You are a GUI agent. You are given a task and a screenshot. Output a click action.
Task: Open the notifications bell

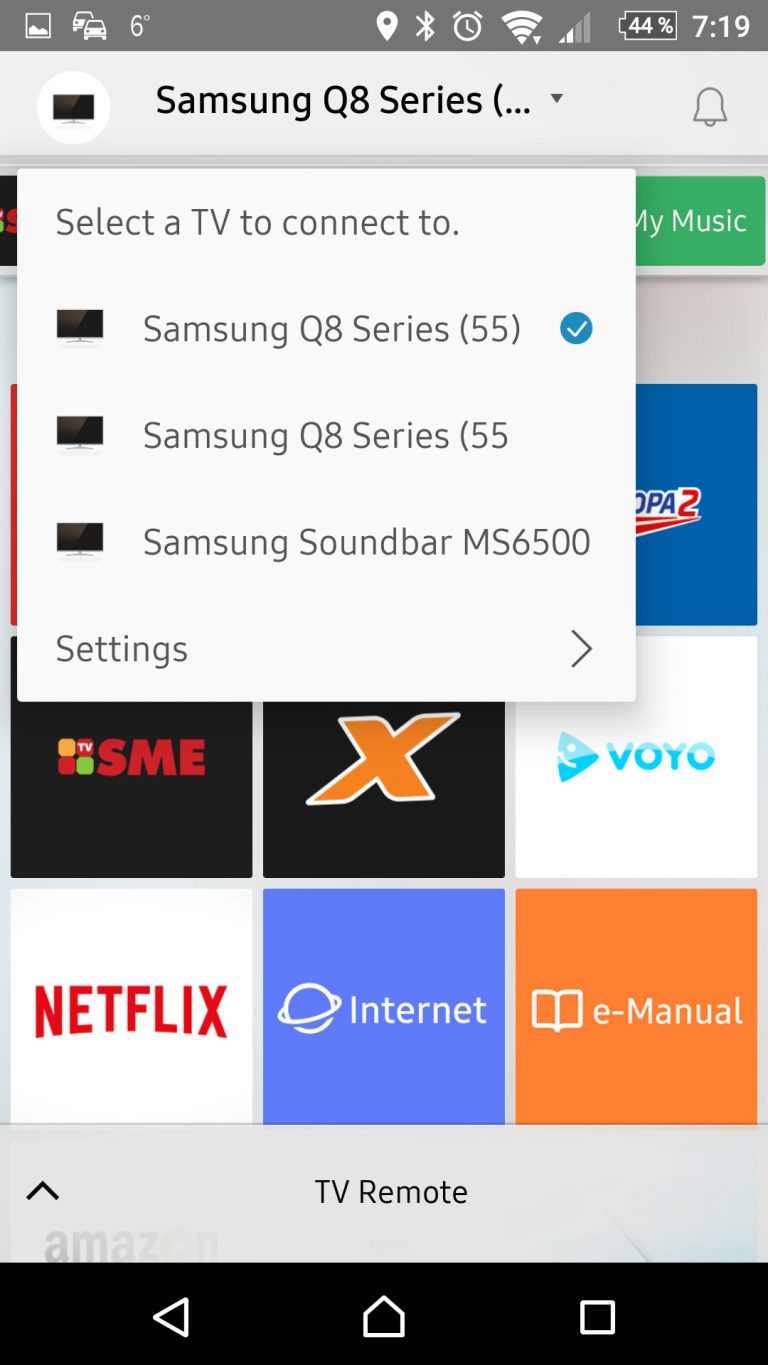(709, 107)
